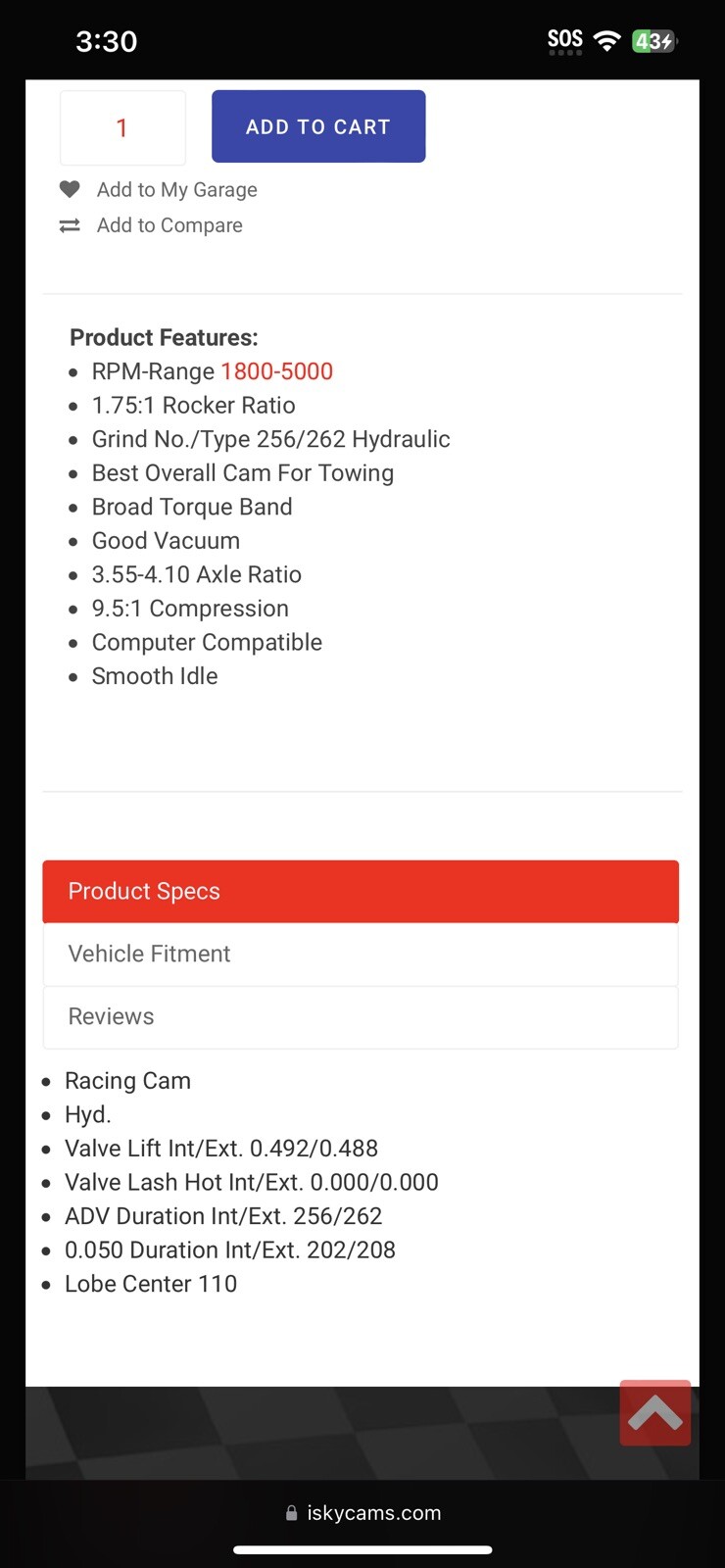Screen dimensions: 725x1568
Task: Save product with Add to My Garage
Action: (176, 190)
